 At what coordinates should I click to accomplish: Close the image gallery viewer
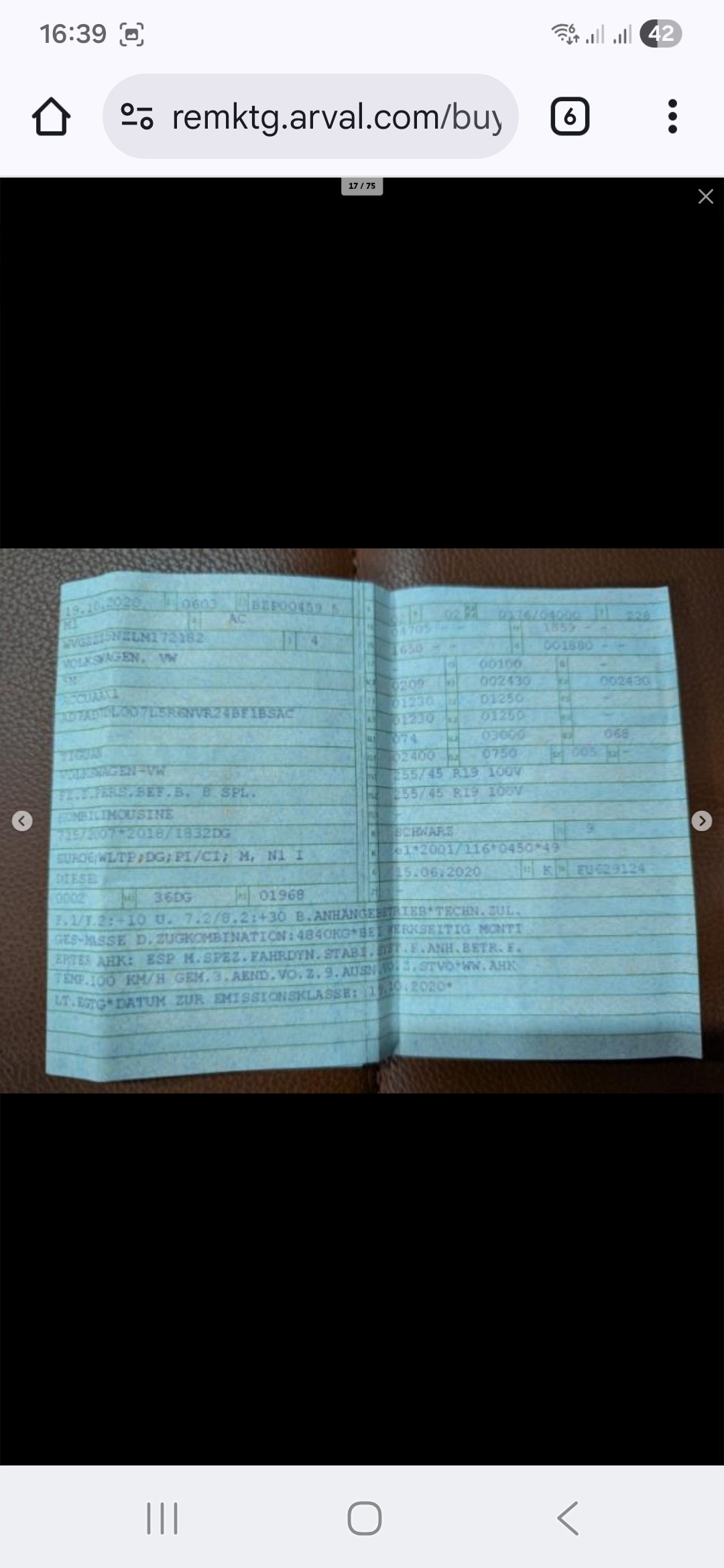point(705,196)
